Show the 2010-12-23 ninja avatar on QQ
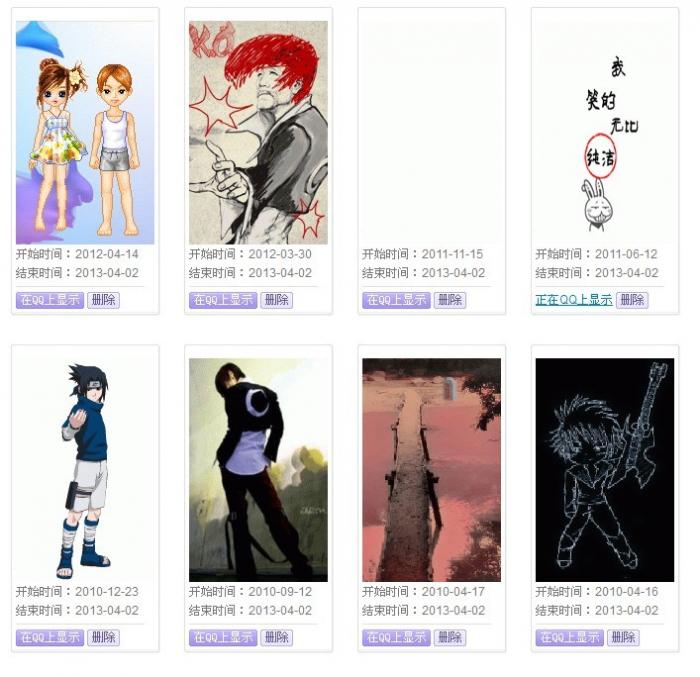This screenshot has height=677, width=700. [49, 637]
